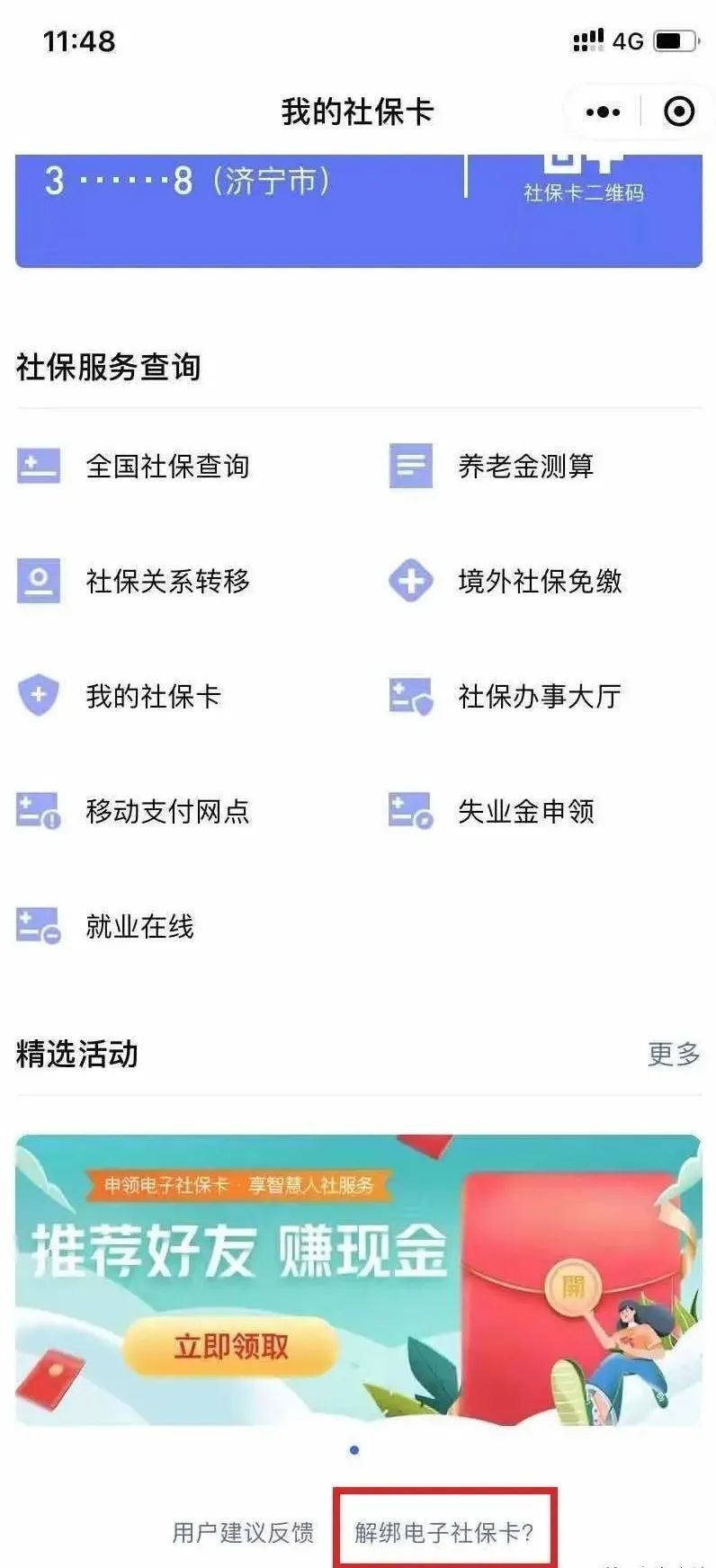Open 用户建议反馈
Screen dimensions: 716x1568
pyautogui.click(x=243, y=1532)
